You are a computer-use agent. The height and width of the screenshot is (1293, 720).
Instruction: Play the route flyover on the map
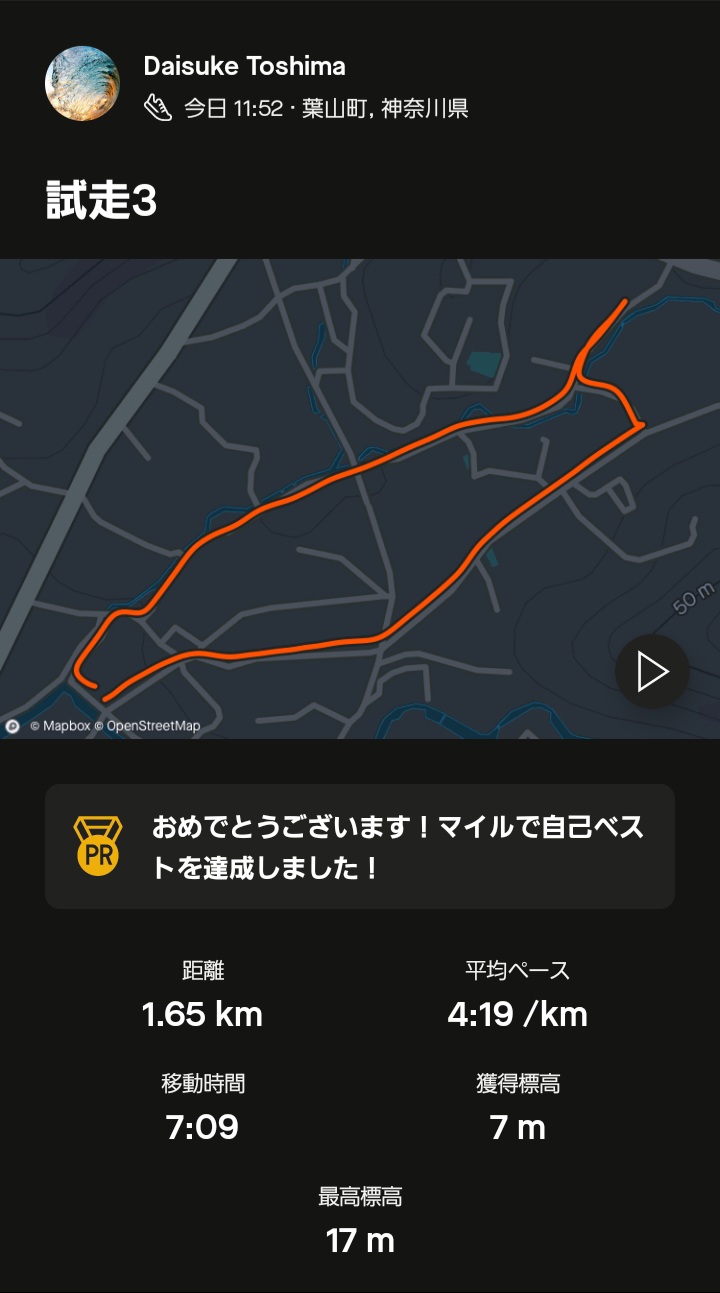pos(652,672)
